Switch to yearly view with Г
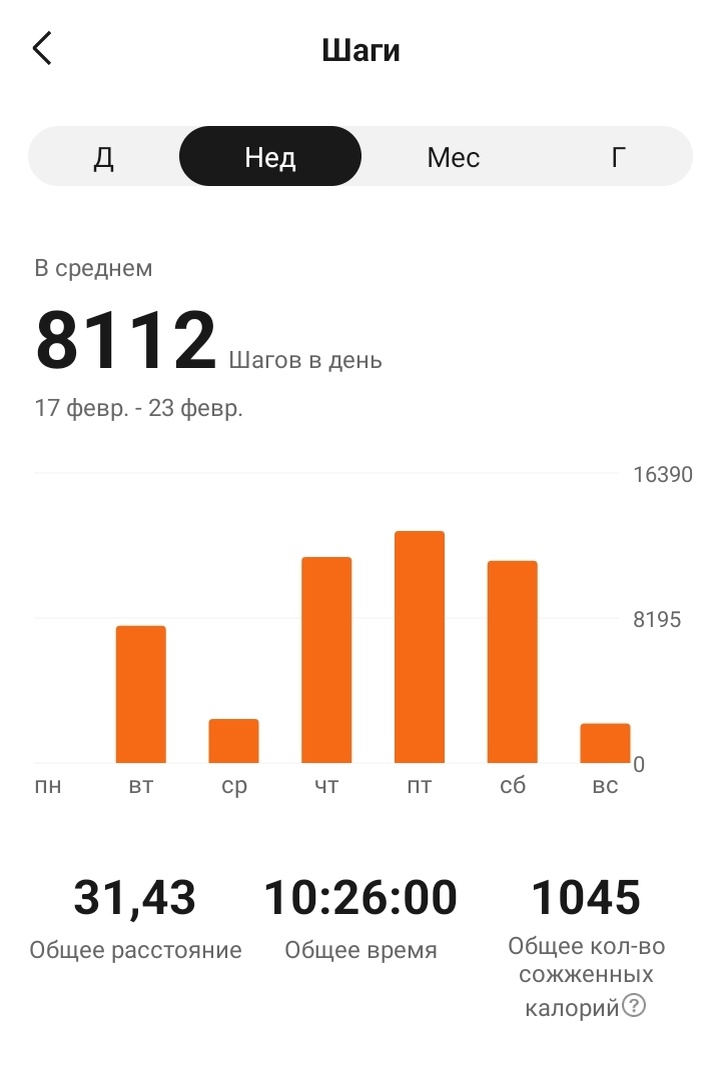Screen dimensions: 721x1071 click(619, 156)
